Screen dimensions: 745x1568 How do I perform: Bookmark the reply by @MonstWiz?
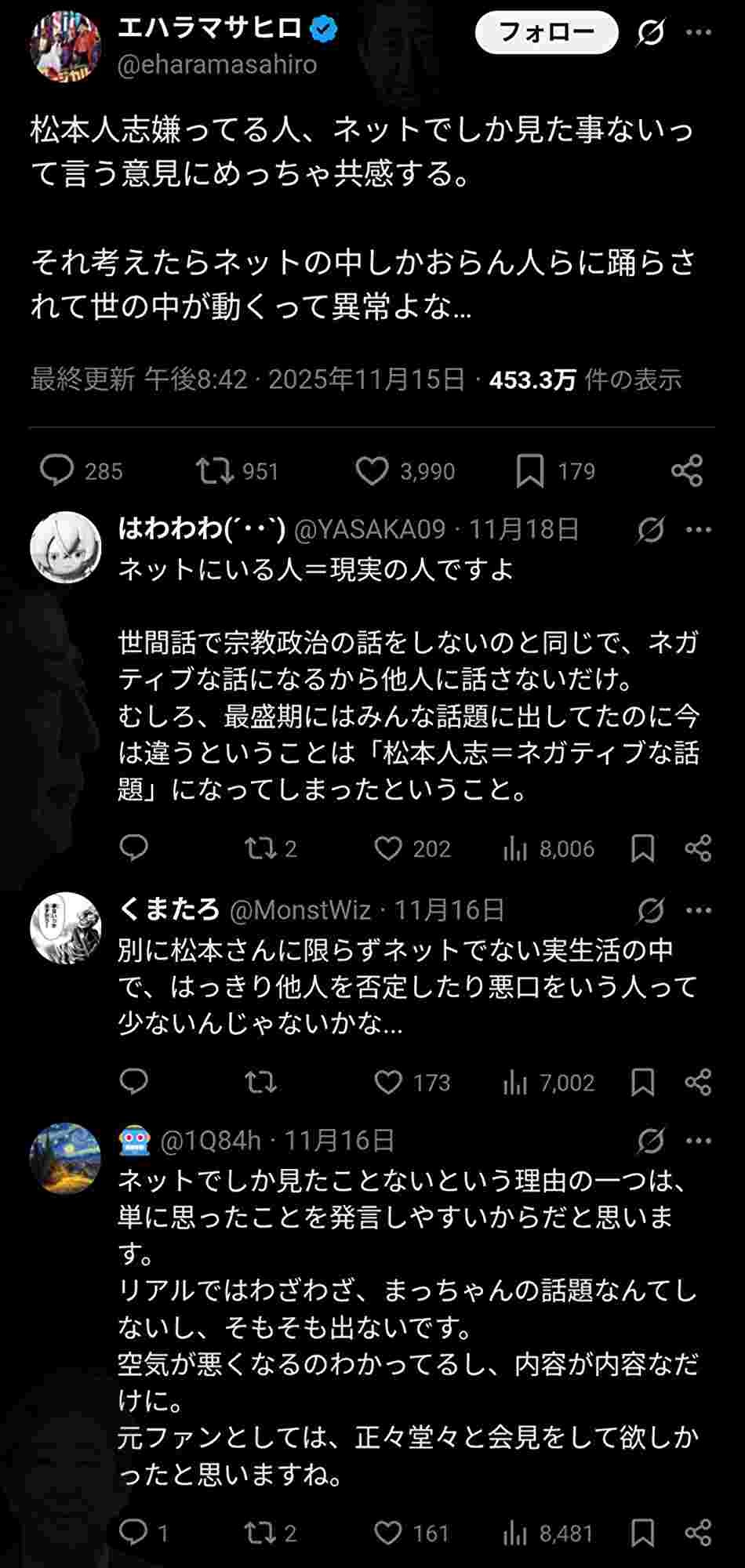point(643,1082)
